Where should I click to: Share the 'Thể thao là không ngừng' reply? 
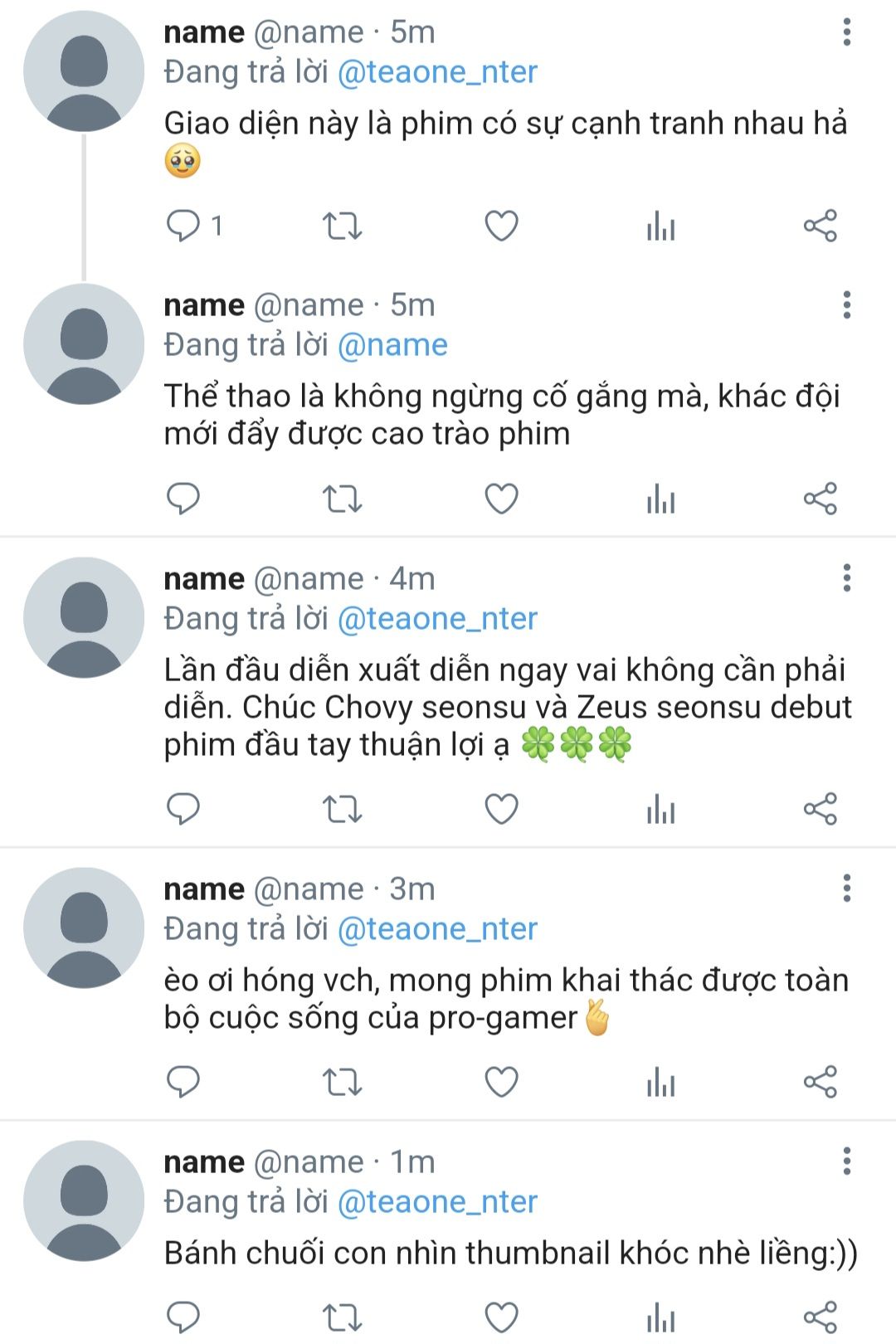point(820,499)
